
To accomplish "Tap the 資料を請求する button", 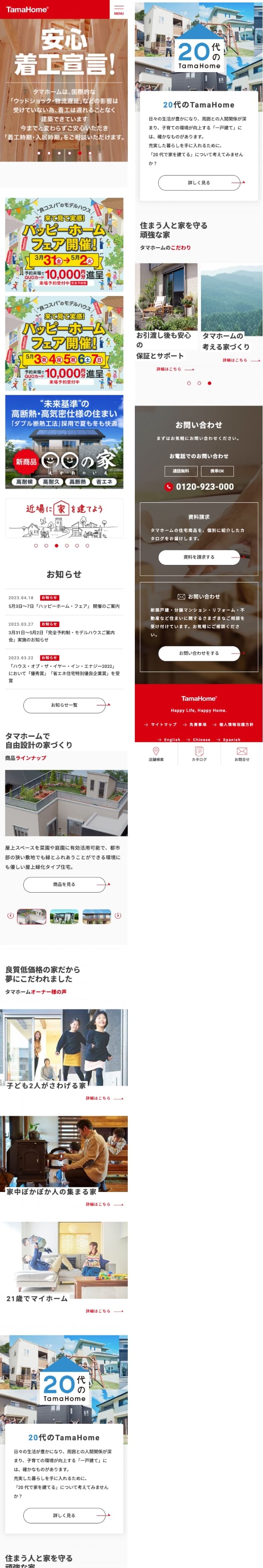I will (198, 556).
